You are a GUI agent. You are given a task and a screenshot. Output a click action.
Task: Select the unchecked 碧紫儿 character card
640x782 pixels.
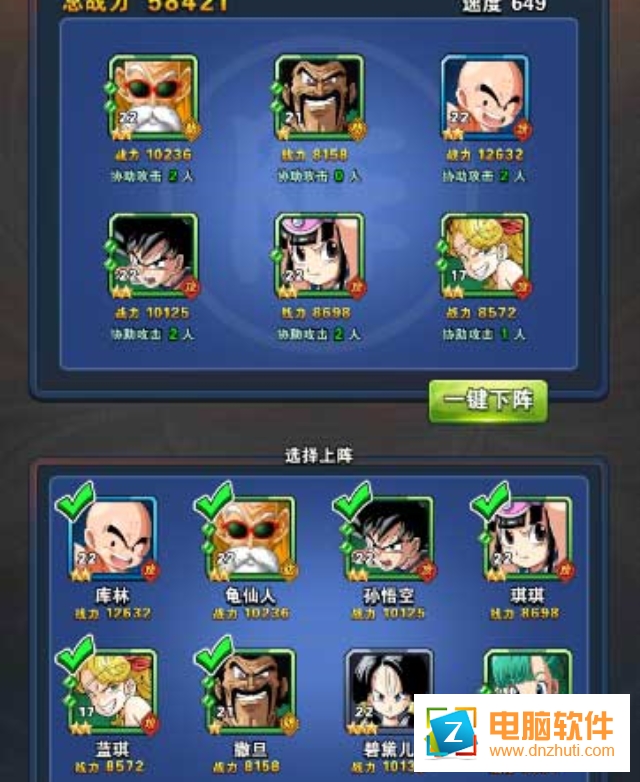point(389,692)
